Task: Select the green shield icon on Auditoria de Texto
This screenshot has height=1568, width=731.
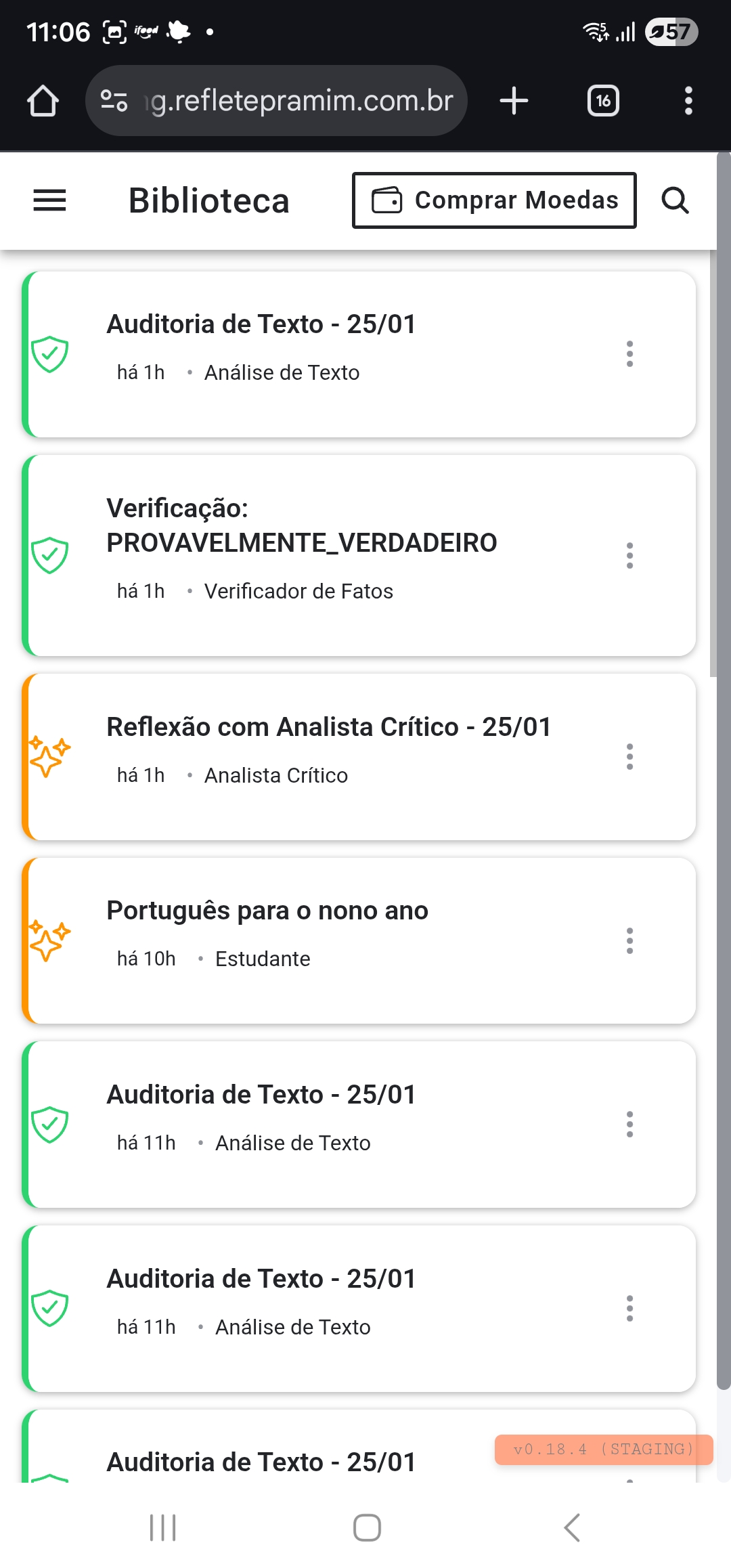Action: coord(48,353)
